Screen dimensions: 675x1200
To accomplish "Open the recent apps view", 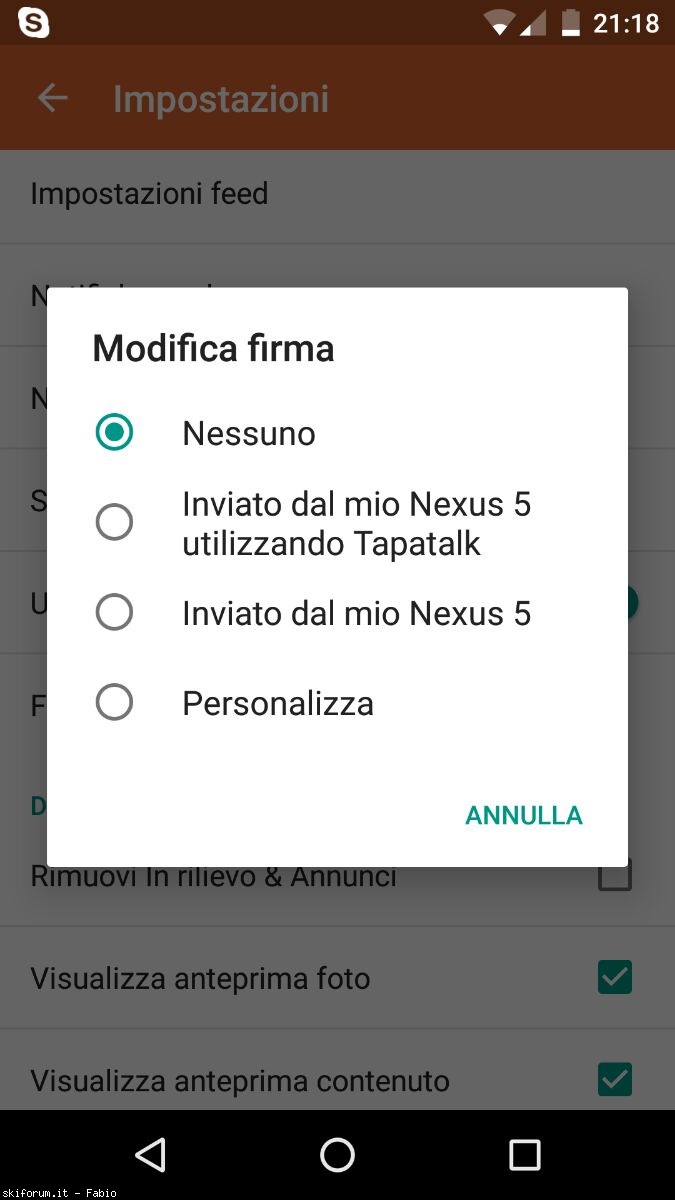I will [x=524, y=1155].
